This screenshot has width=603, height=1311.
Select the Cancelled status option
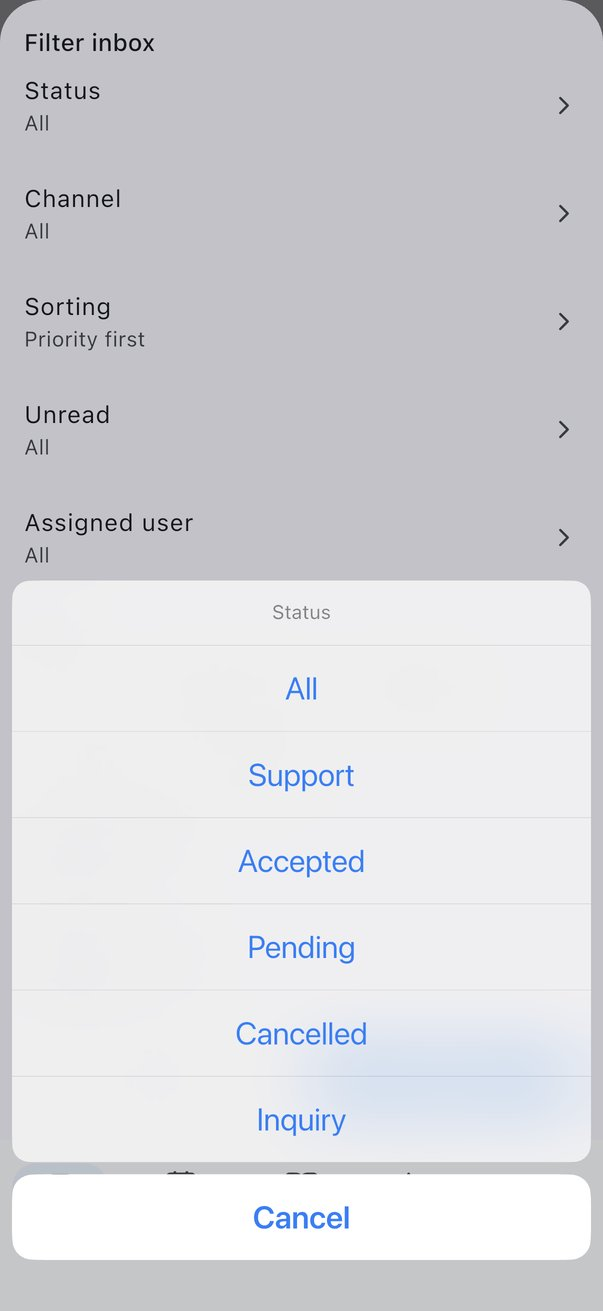point(301,1033)
